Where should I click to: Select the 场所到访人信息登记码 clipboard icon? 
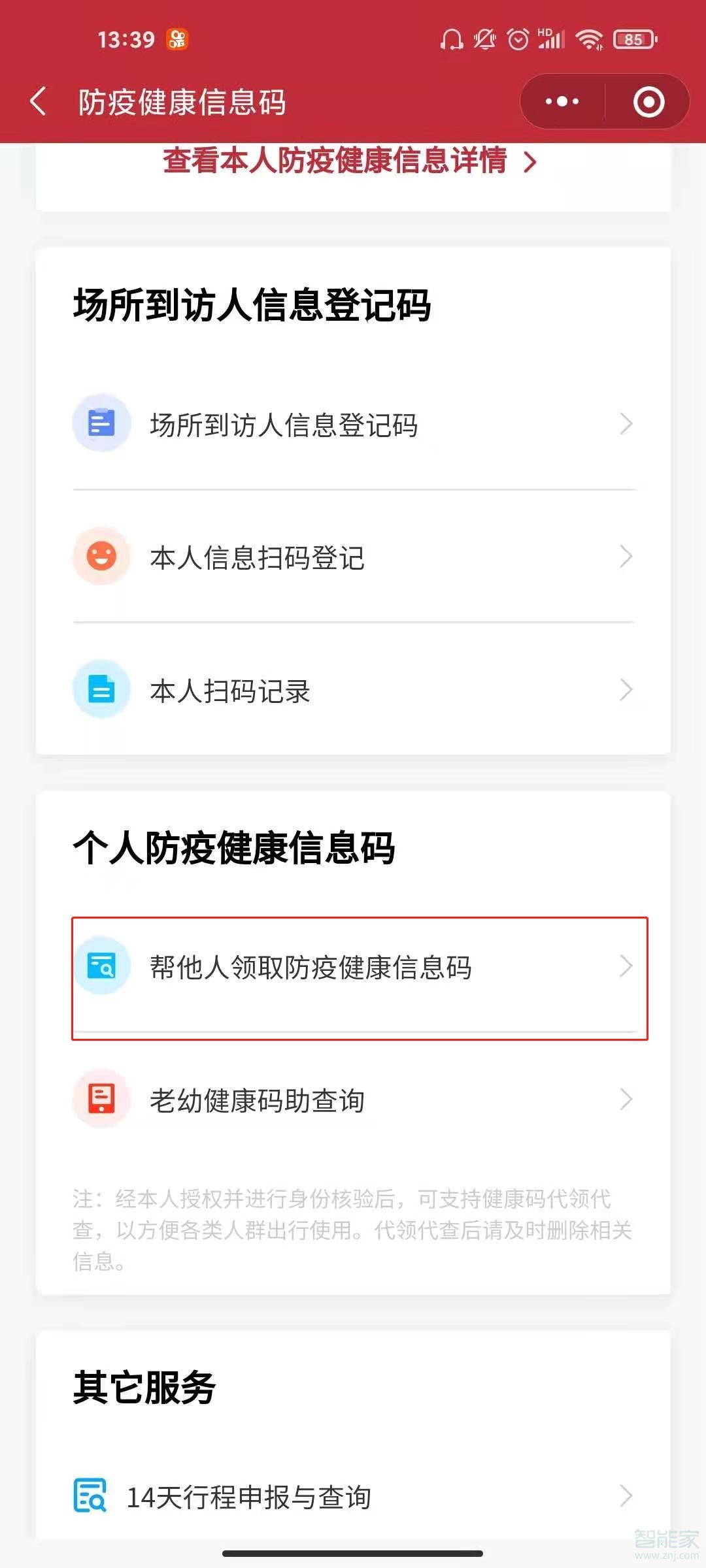pyautogui.click(x=101, y=424)
